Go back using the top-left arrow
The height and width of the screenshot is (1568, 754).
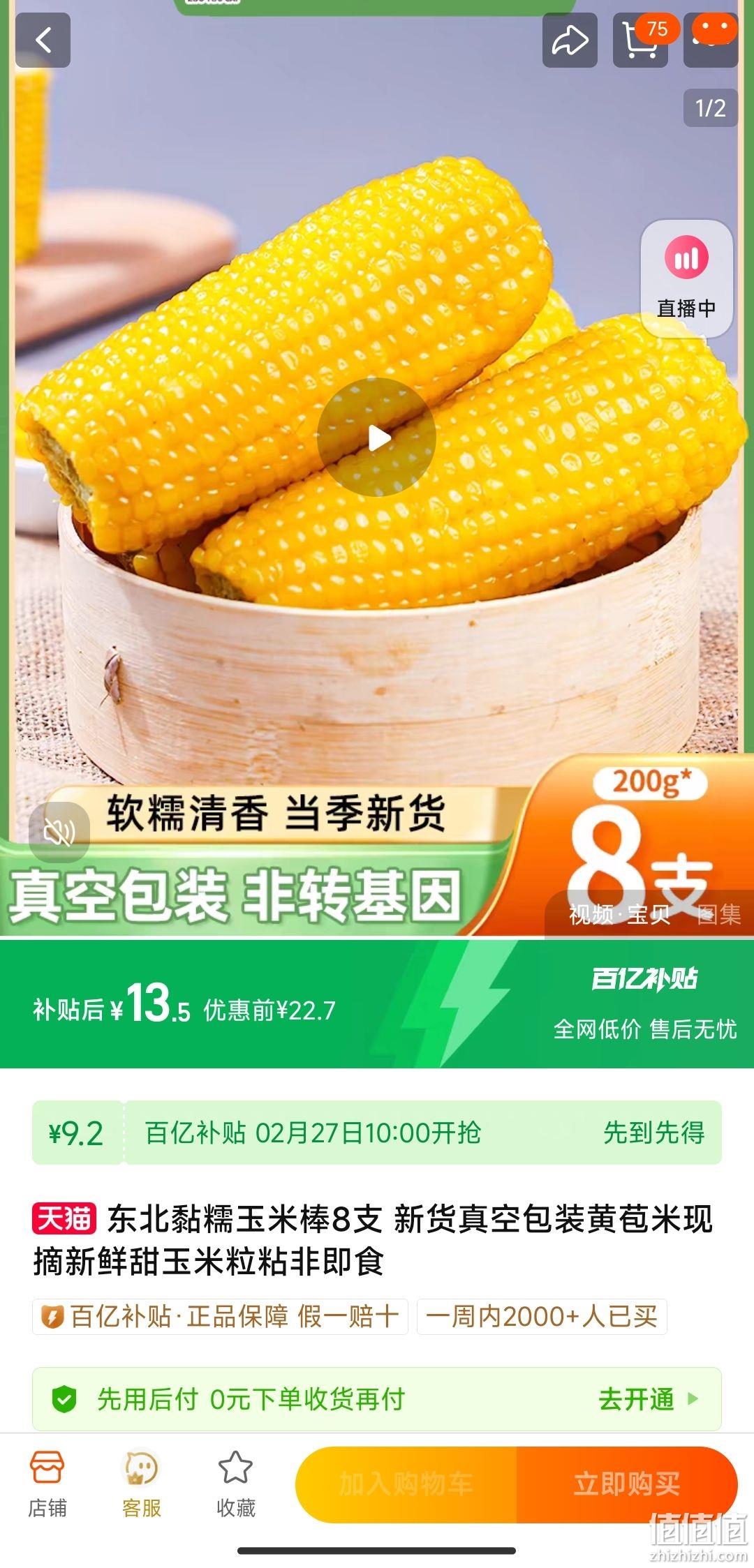click(x=43, y=40)
